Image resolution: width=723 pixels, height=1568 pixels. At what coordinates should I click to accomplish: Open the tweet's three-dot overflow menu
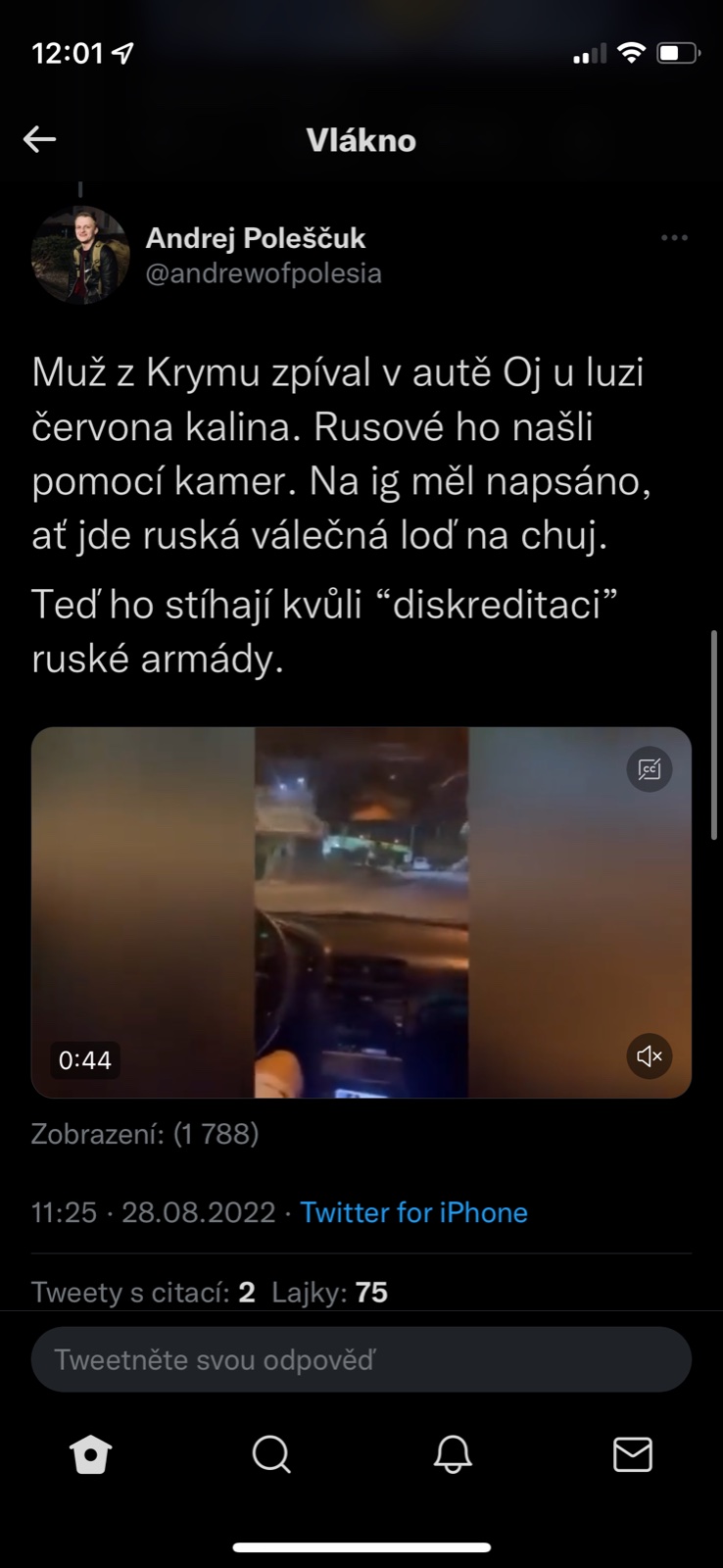pyautogui.click(x=674, y=238)
